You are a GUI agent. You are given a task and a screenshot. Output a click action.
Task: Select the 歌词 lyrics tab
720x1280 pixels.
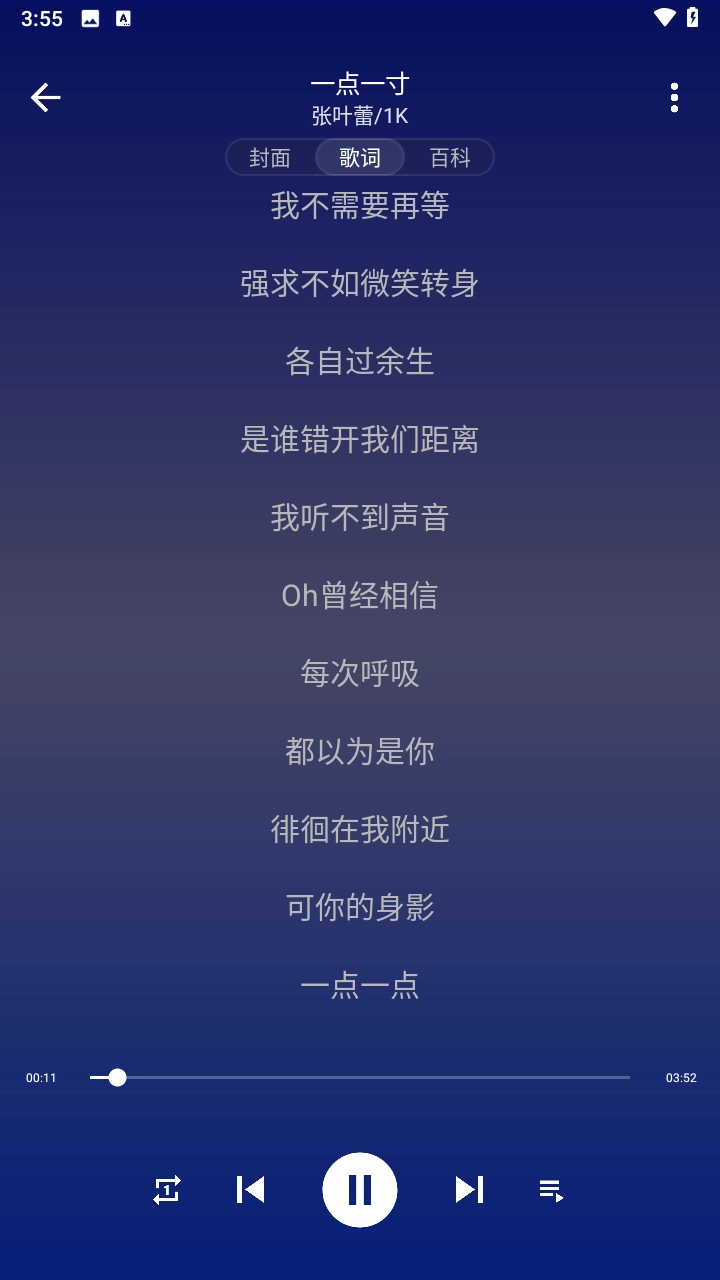click(x=359, y=157)
